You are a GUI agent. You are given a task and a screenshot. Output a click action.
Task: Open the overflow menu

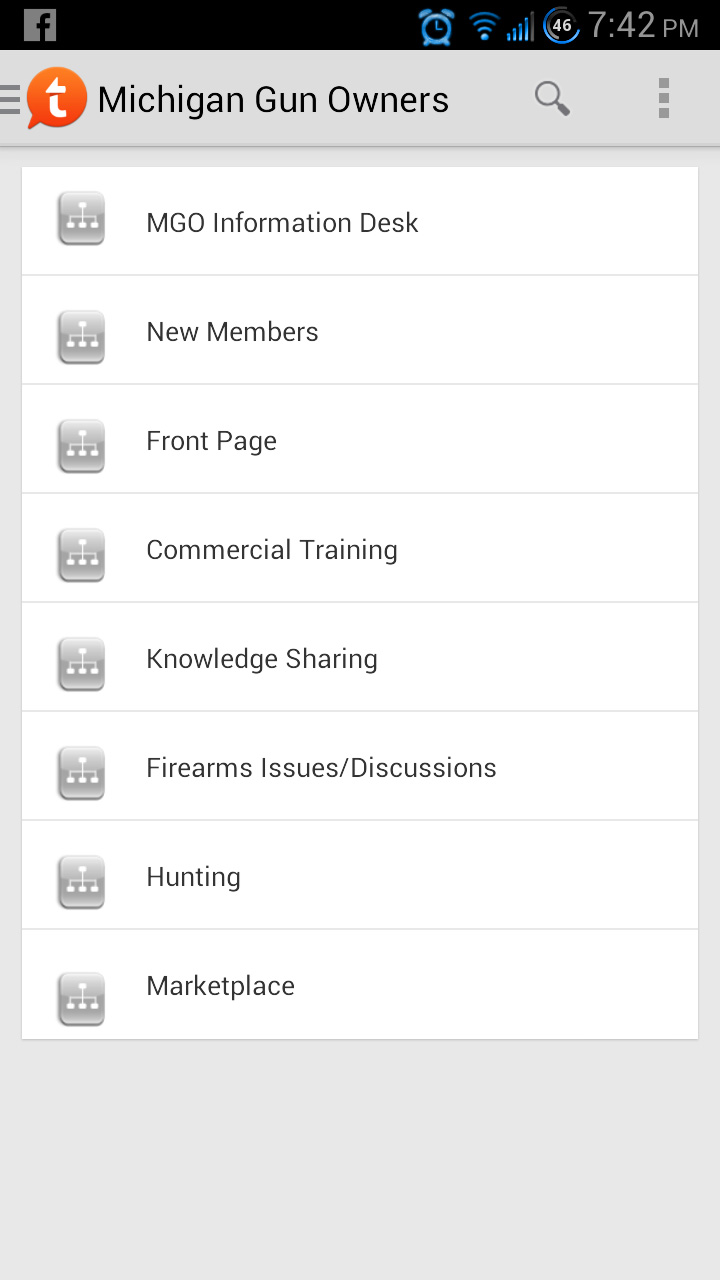click(663, 99)
